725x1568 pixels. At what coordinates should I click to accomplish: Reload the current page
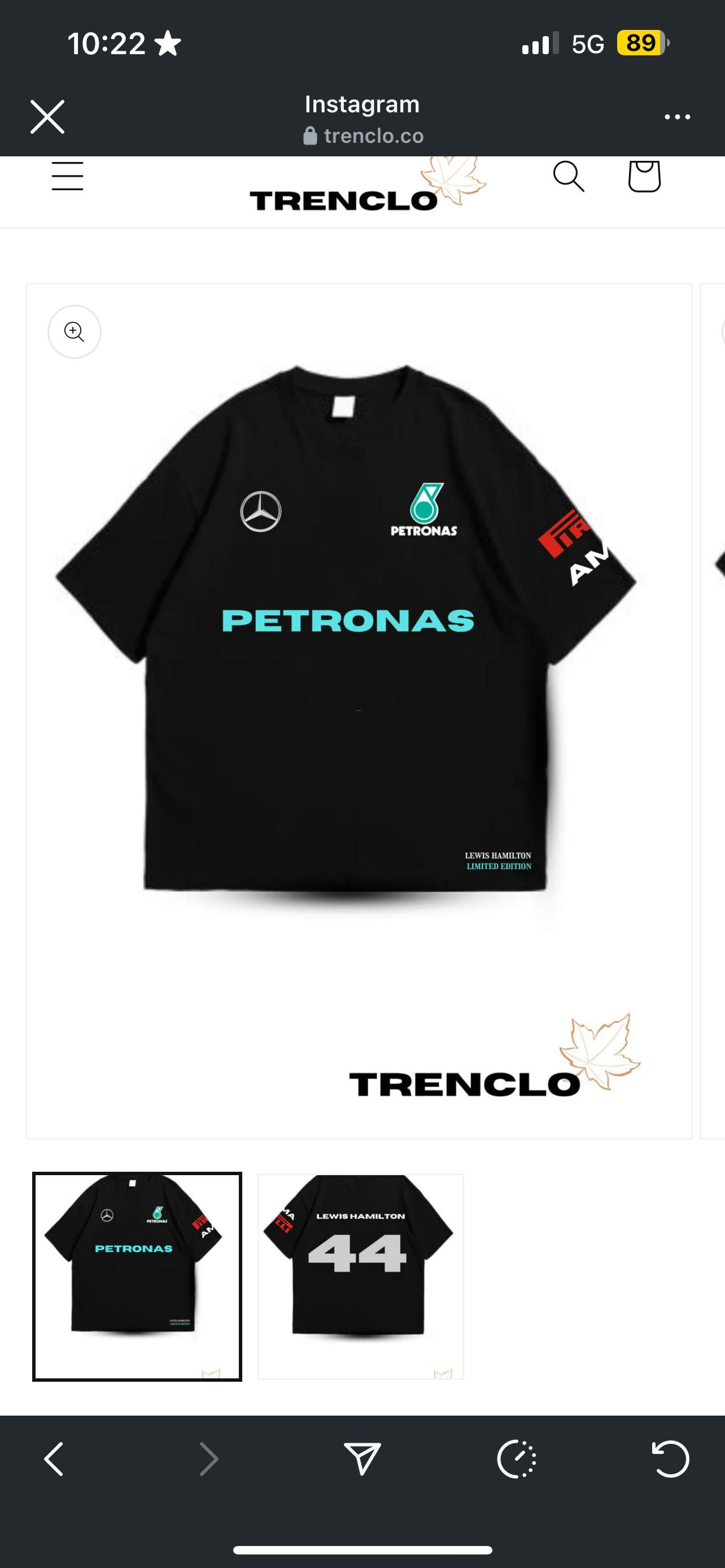[x=670, y=1459]
